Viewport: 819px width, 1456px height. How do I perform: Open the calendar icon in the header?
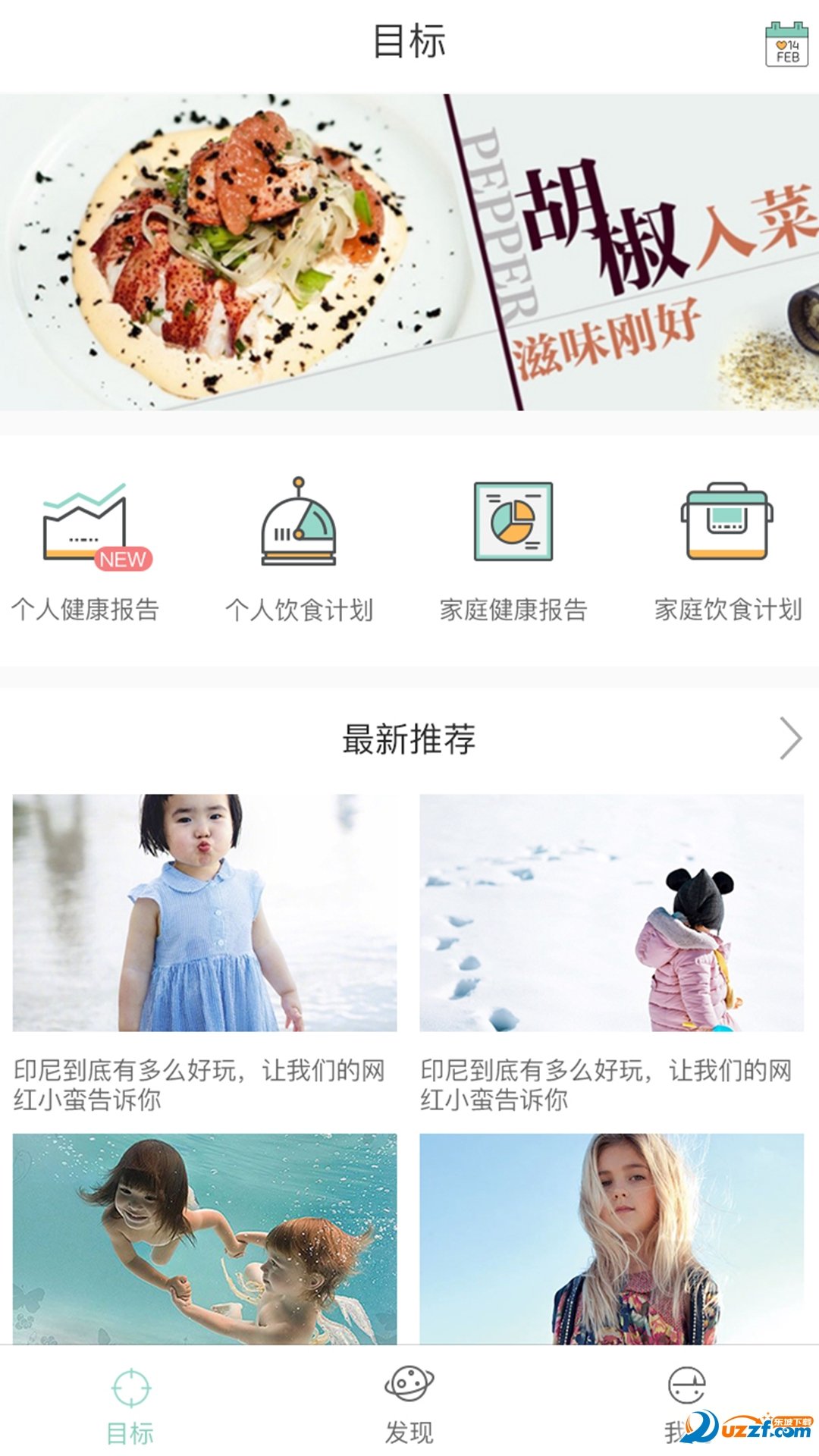[x=786, y=44]
